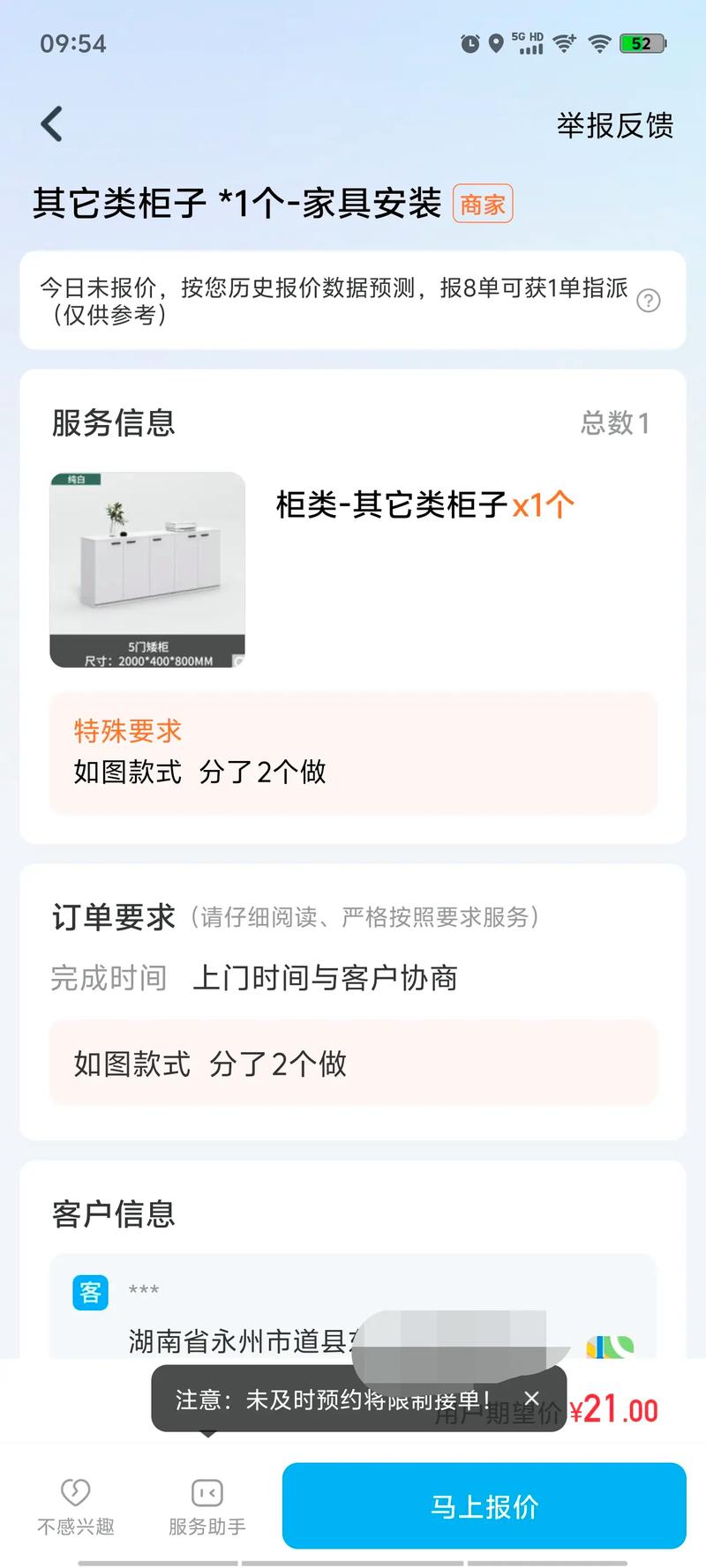Tap the question mark help icon
The width and height of the screenshot is (706, 1568).
pos(649,301)
